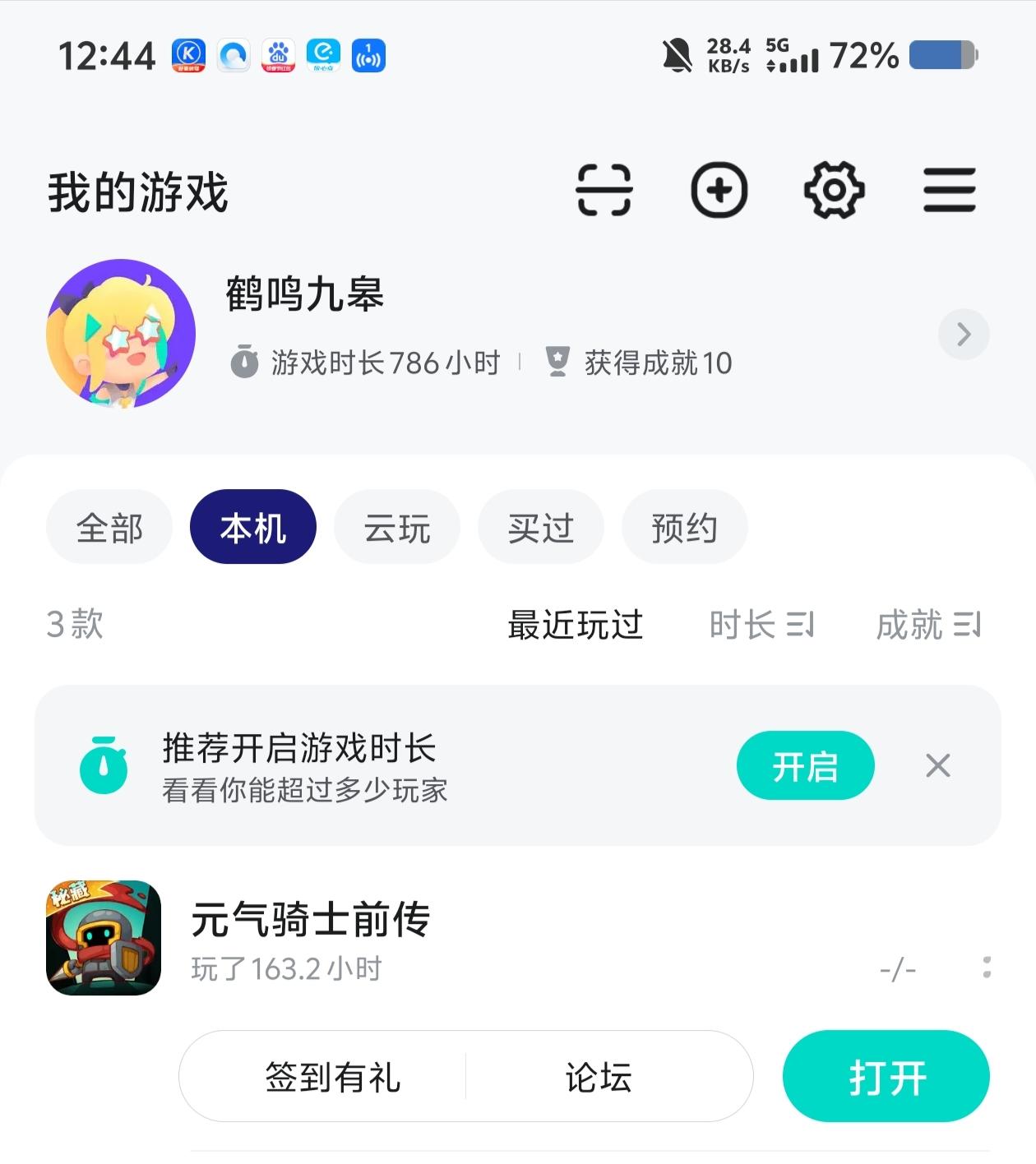The width and height of the screenshot is (1036, 1164).
Task: Tap the add game plus icon
Action: pos(719,191)
